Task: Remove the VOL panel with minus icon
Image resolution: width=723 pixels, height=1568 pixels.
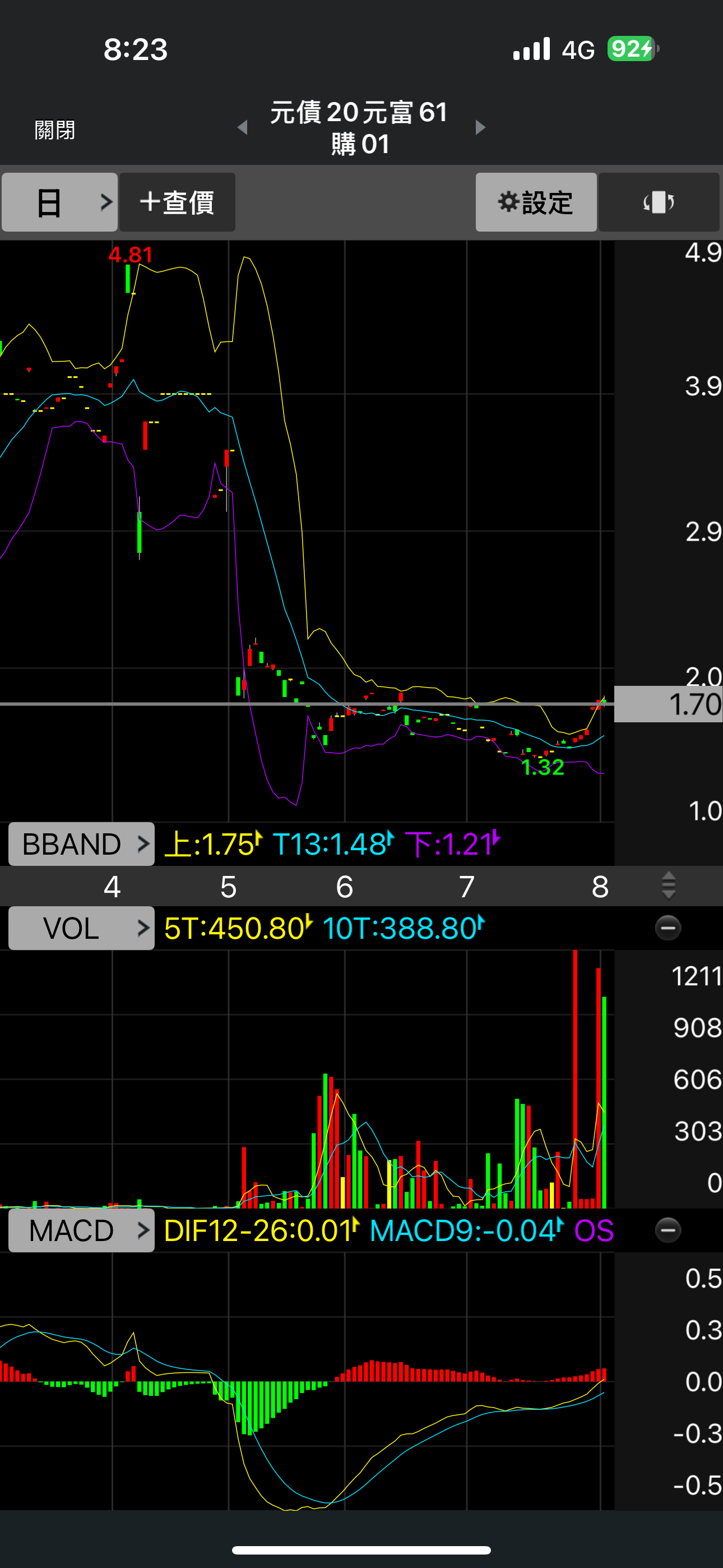Action: point(668,928)
